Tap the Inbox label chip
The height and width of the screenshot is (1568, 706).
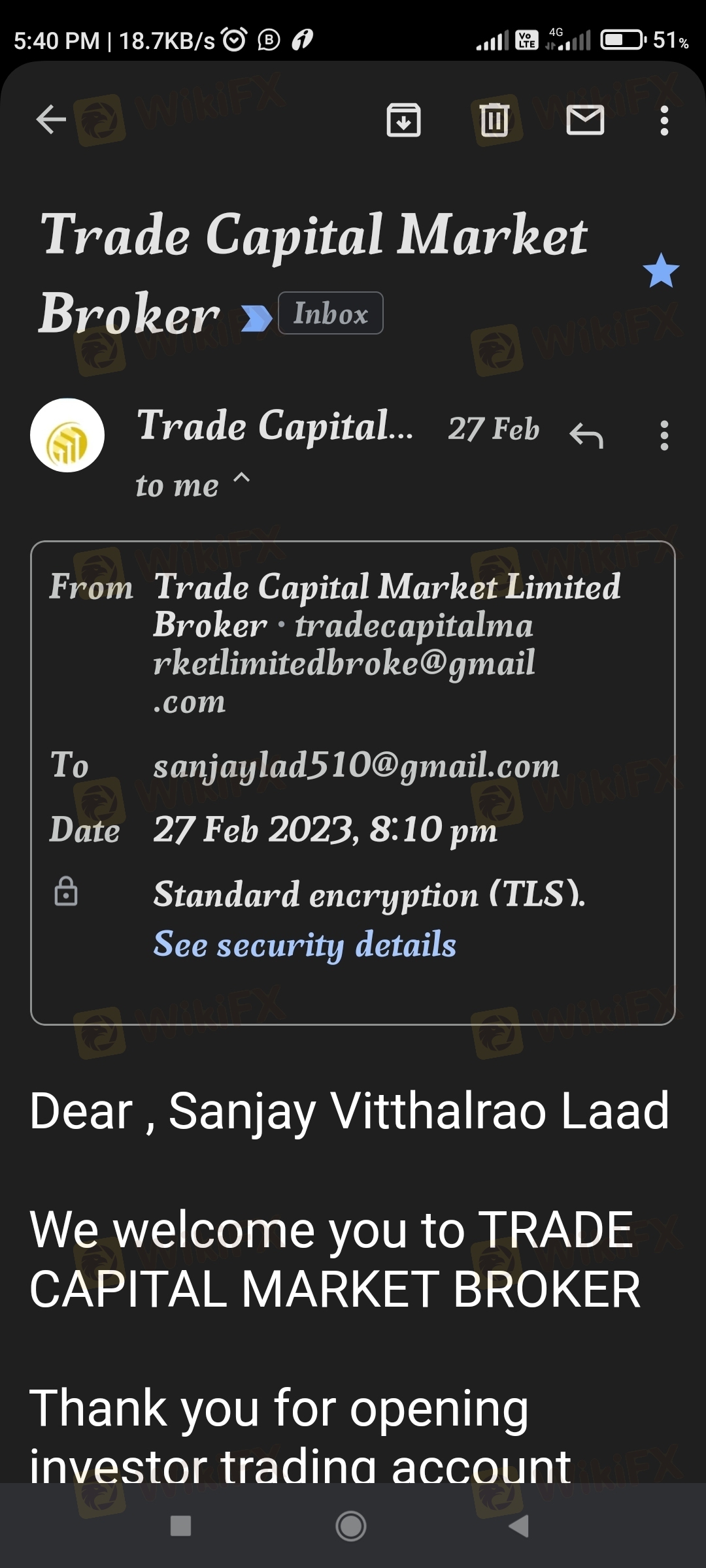point(330,314)
